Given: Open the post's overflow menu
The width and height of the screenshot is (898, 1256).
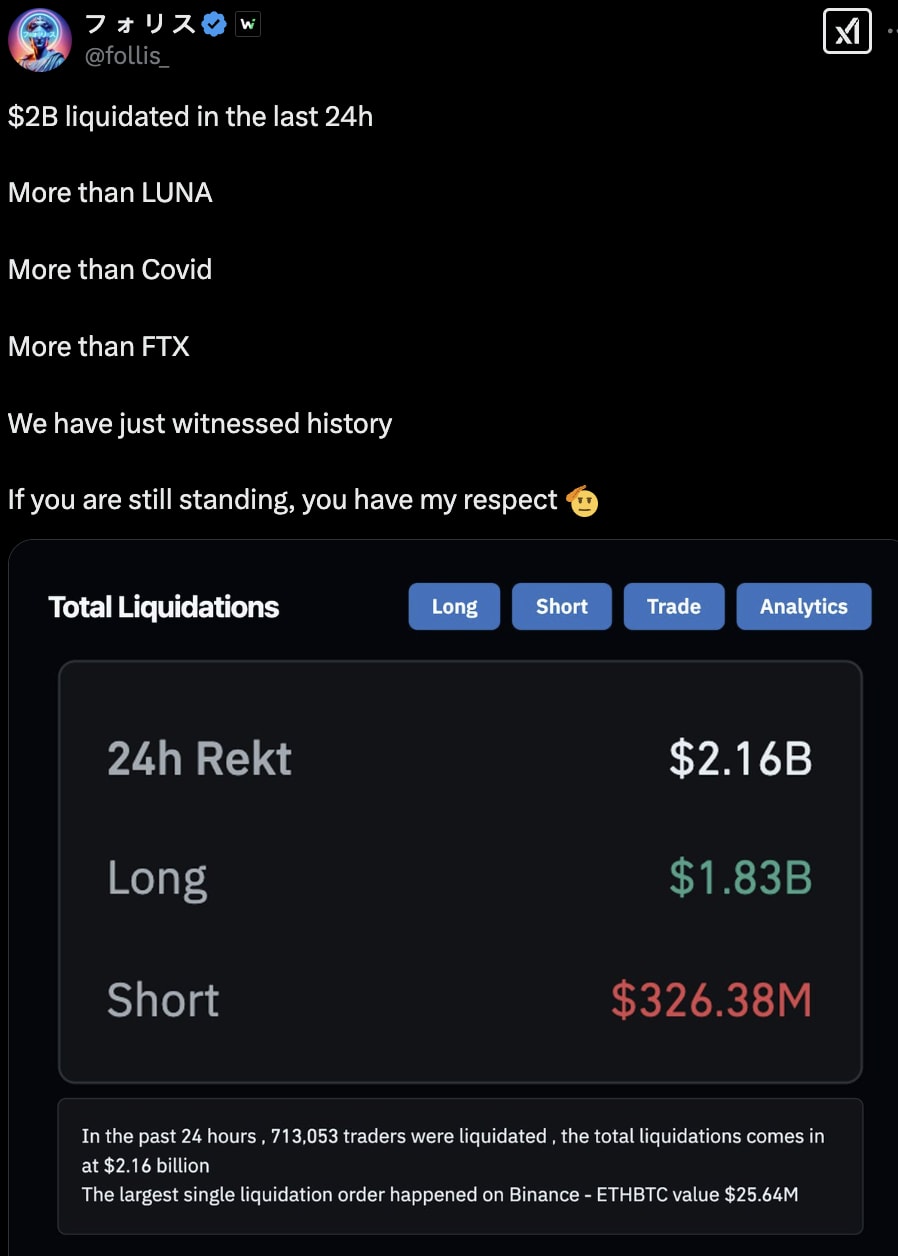Looking at the screenshot, I should pos(890,32).
